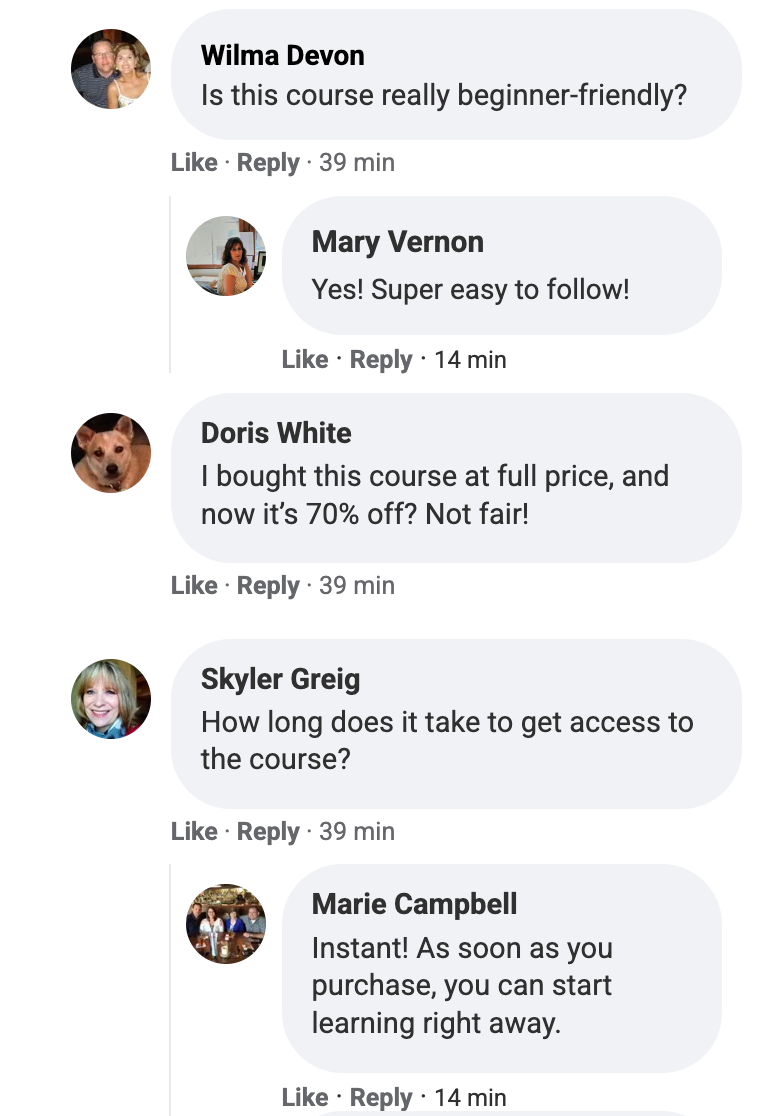
Task: Tap the name Doris White
Action: click(x=276, y=433)
